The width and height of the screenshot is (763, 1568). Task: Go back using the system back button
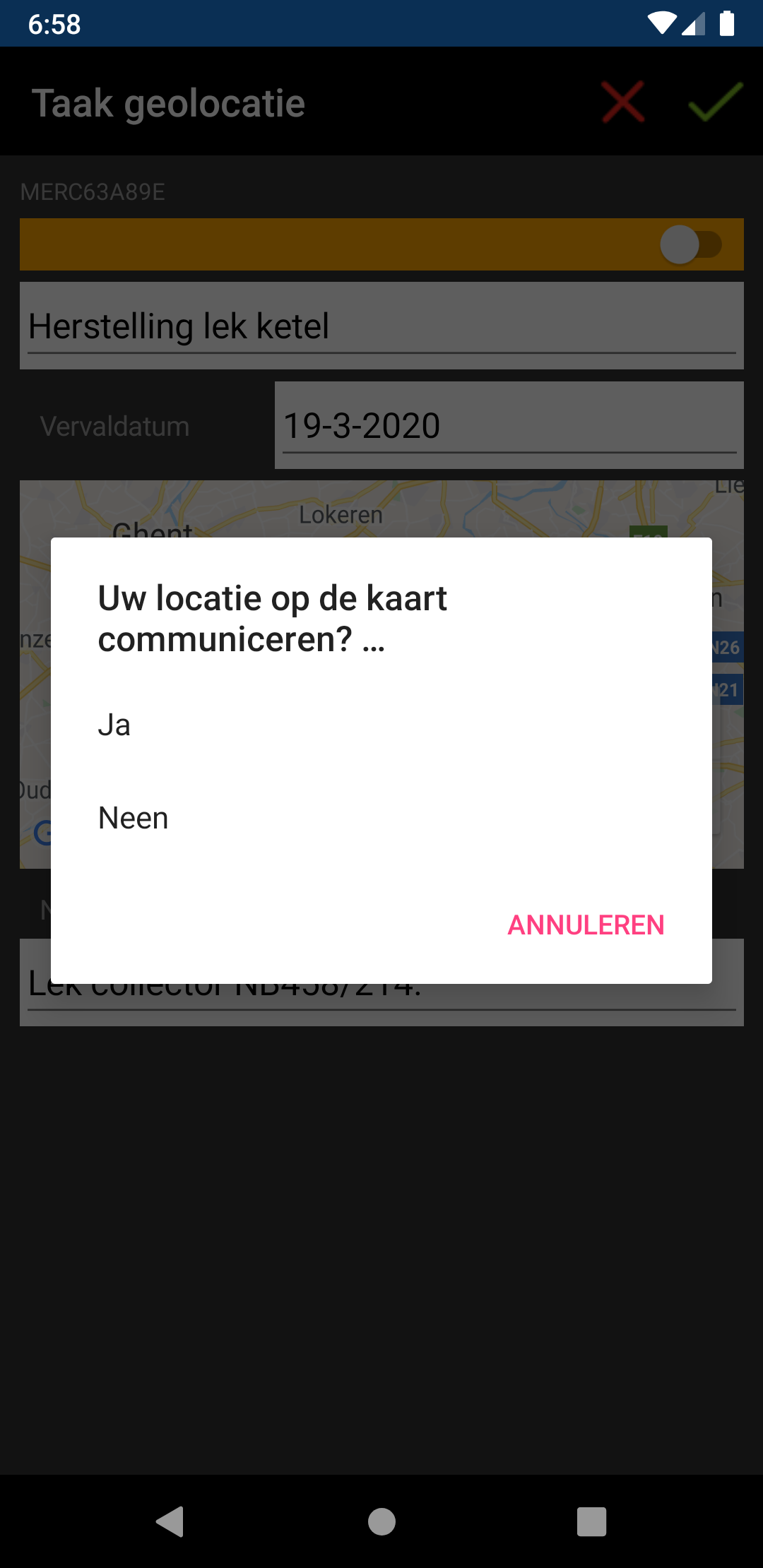click(170, 1521)
